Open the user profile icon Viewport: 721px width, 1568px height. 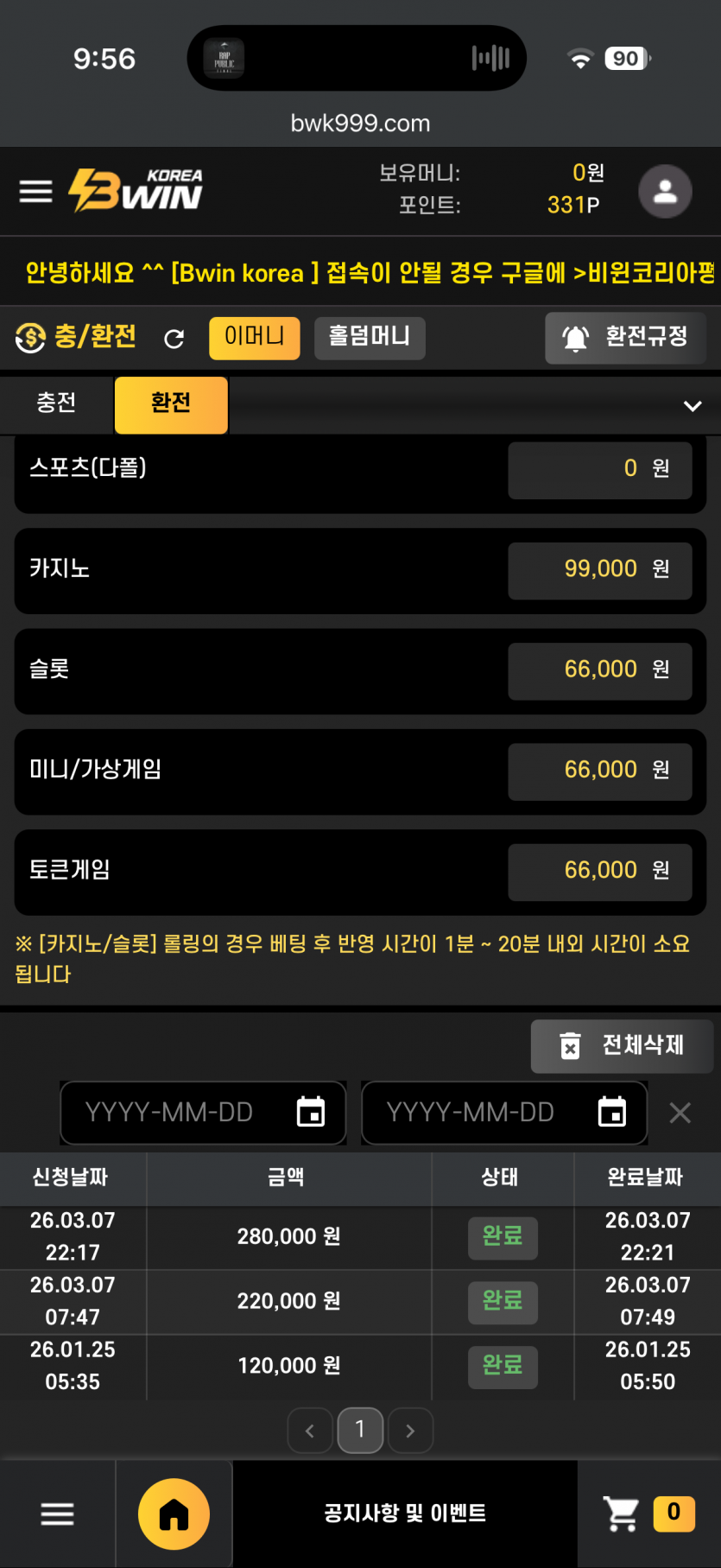click(665, 191)
